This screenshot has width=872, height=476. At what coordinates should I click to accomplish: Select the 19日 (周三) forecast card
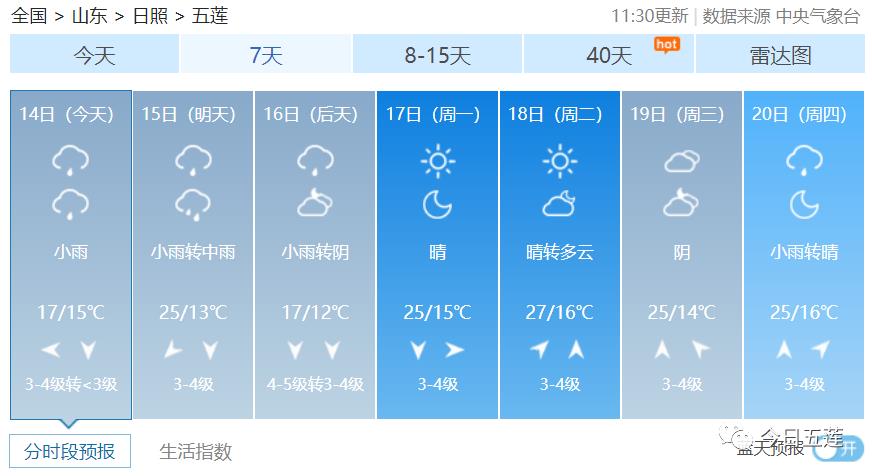(681, 255)
